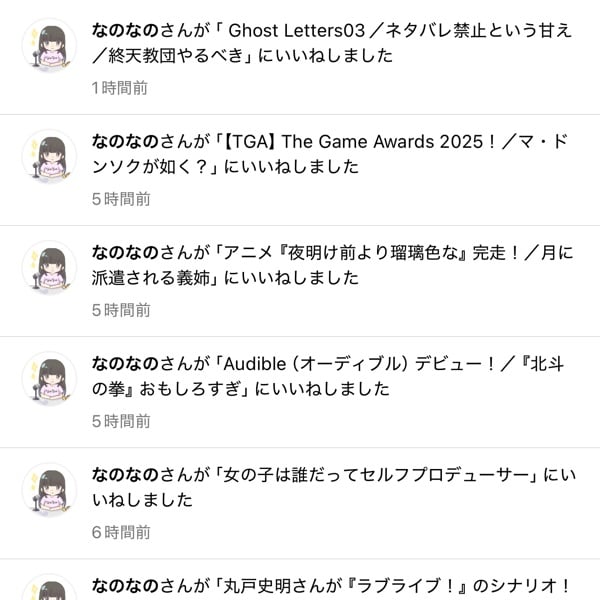Open the Ghost Letters03 like notification
Screen dimensions: 600x600
coord(330,43)
